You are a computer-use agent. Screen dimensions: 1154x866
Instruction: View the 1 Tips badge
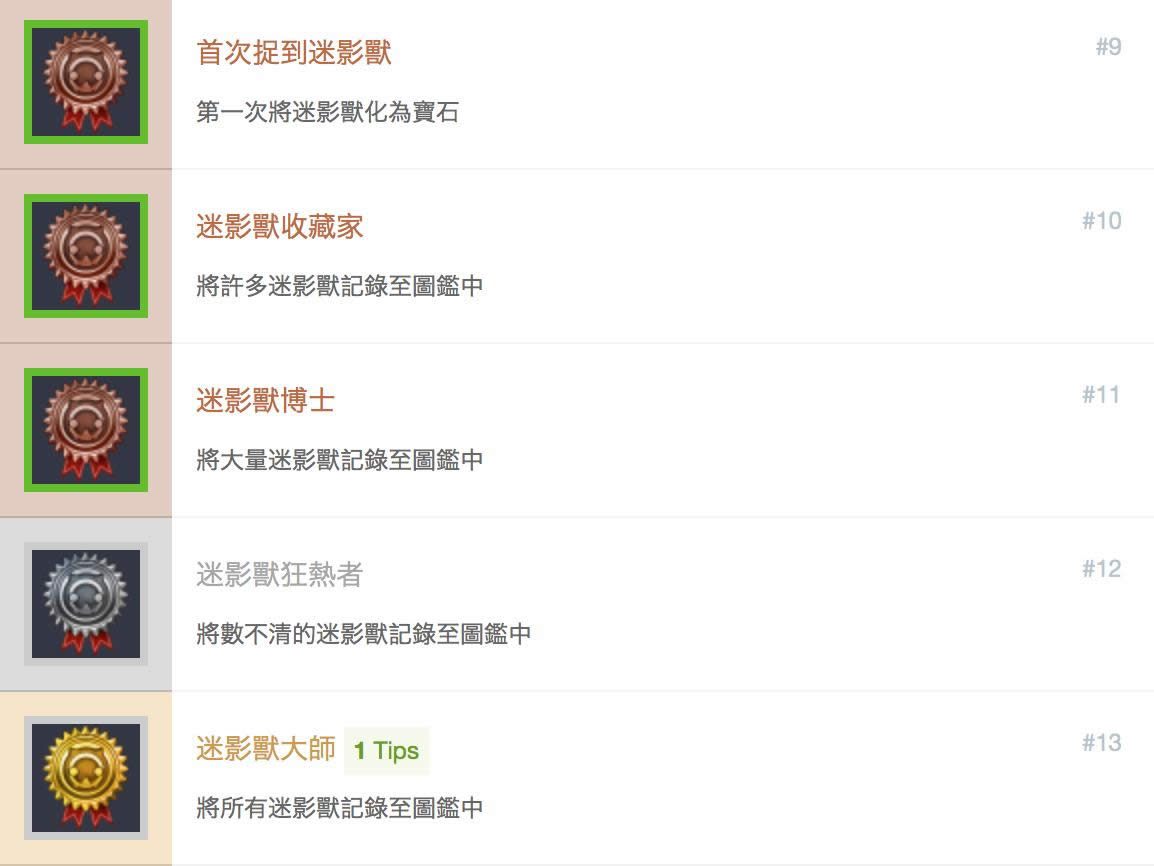pos(387,750)
